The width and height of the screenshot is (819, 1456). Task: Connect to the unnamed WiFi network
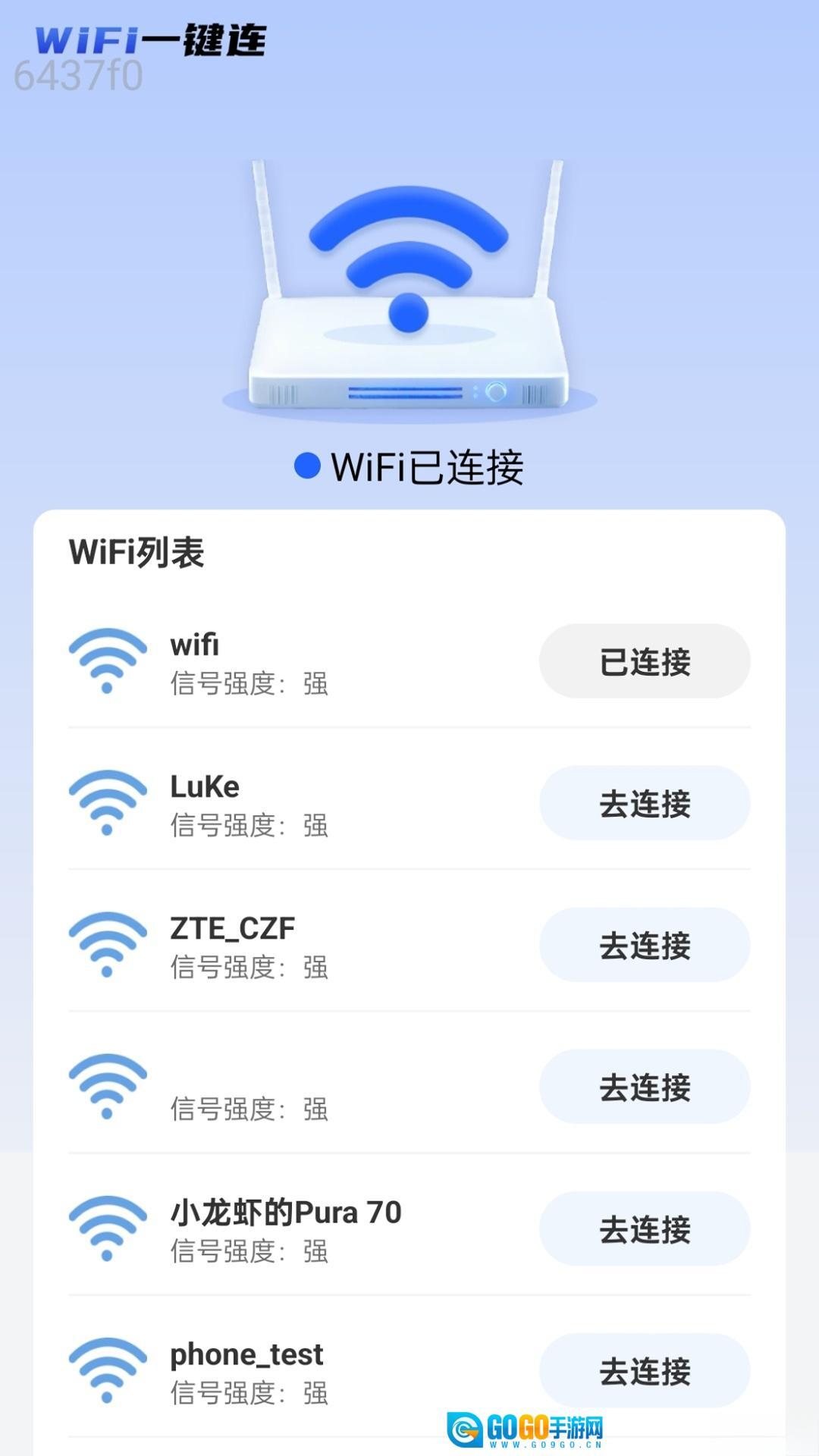tap(645, 1087)
